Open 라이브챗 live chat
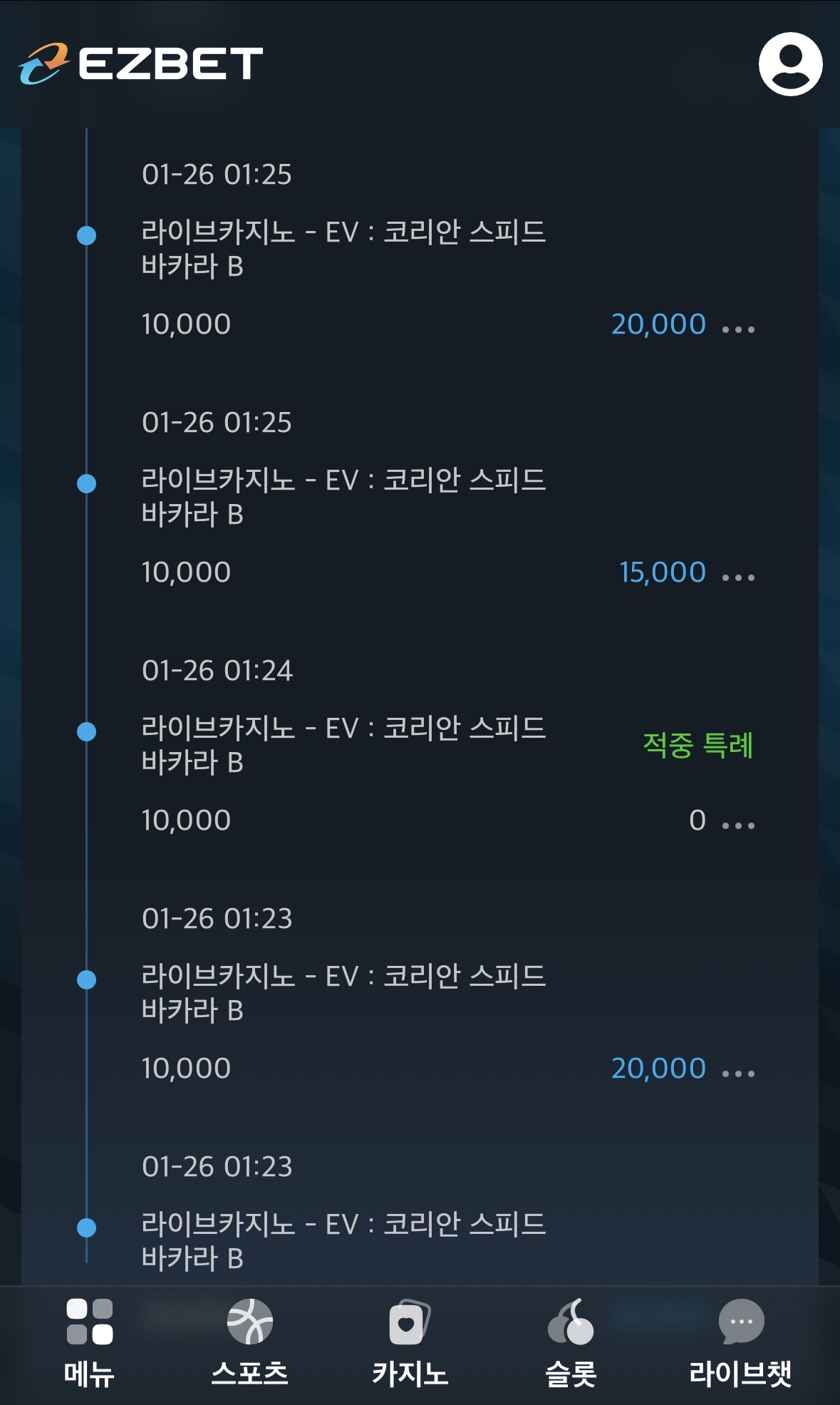 point(740,1343)
